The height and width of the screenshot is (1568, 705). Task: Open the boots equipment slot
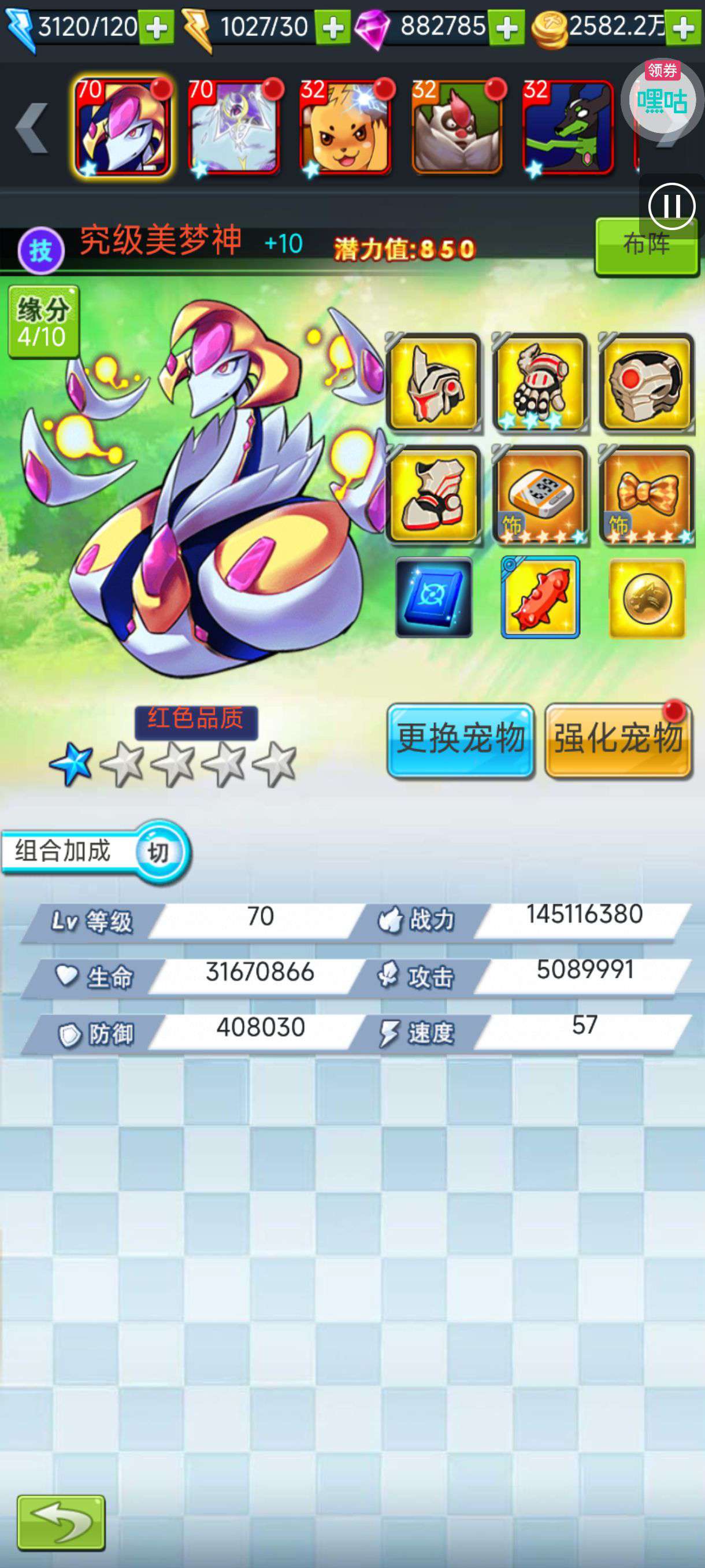tap(433, 495)
